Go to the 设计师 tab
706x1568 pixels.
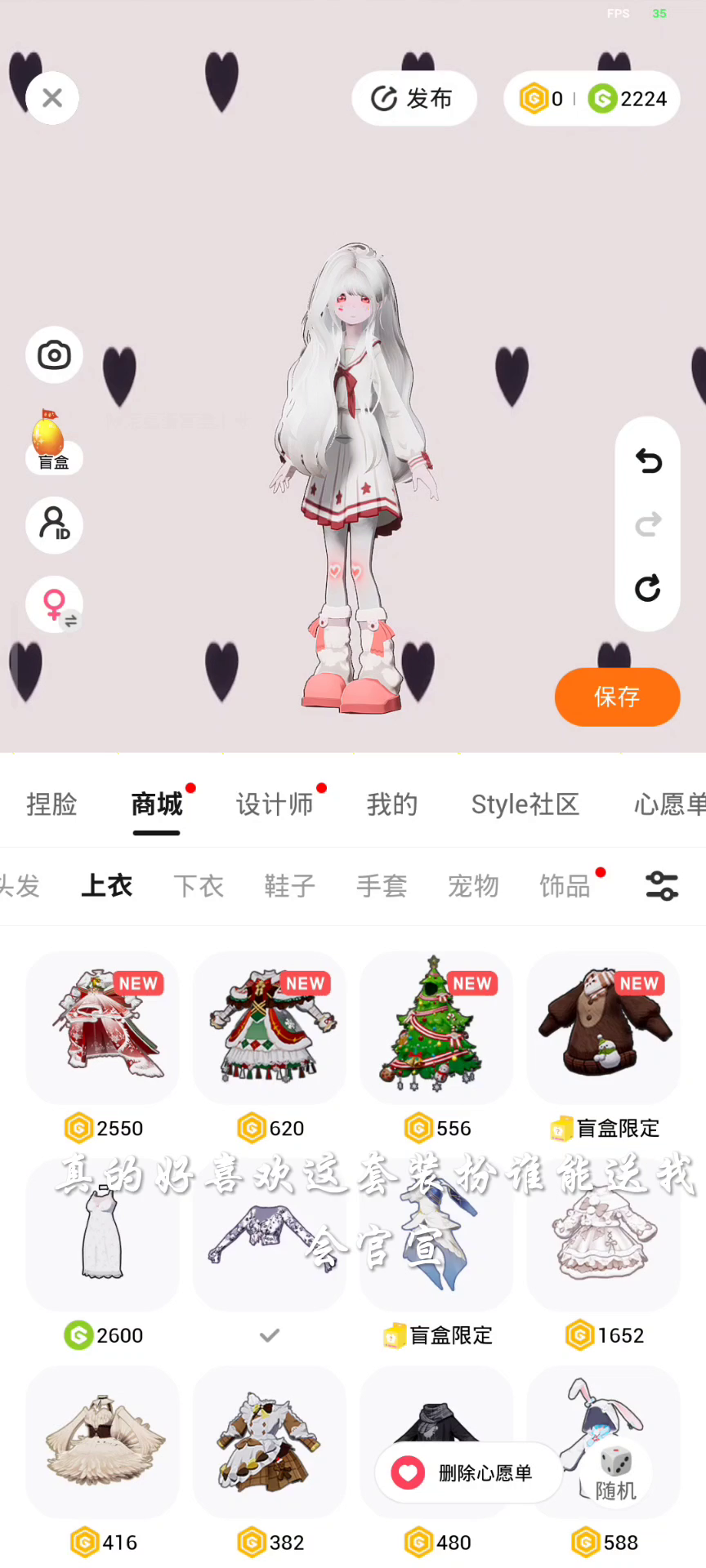tap(275, 804)
